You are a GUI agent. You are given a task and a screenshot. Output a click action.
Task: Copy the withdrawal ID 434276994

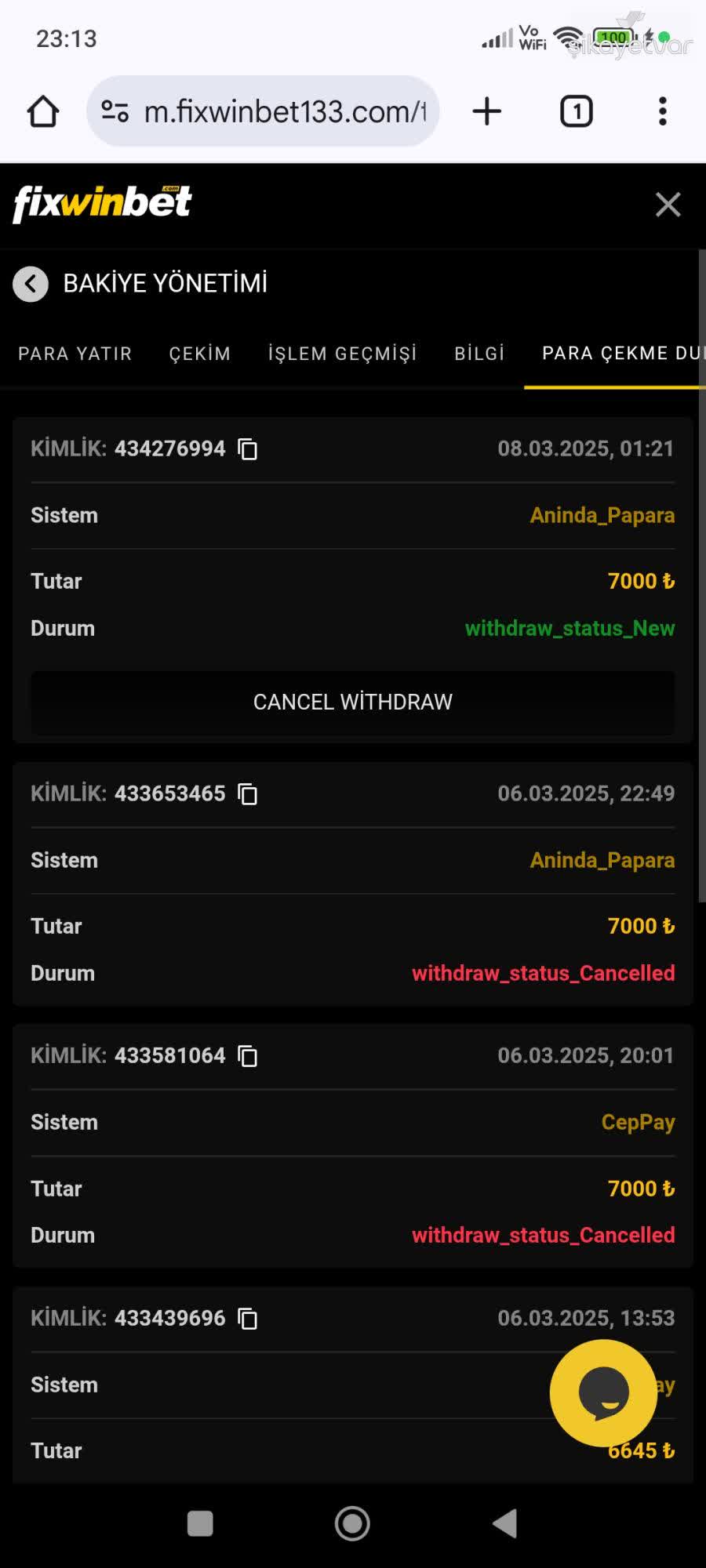[x=248, y=450]
